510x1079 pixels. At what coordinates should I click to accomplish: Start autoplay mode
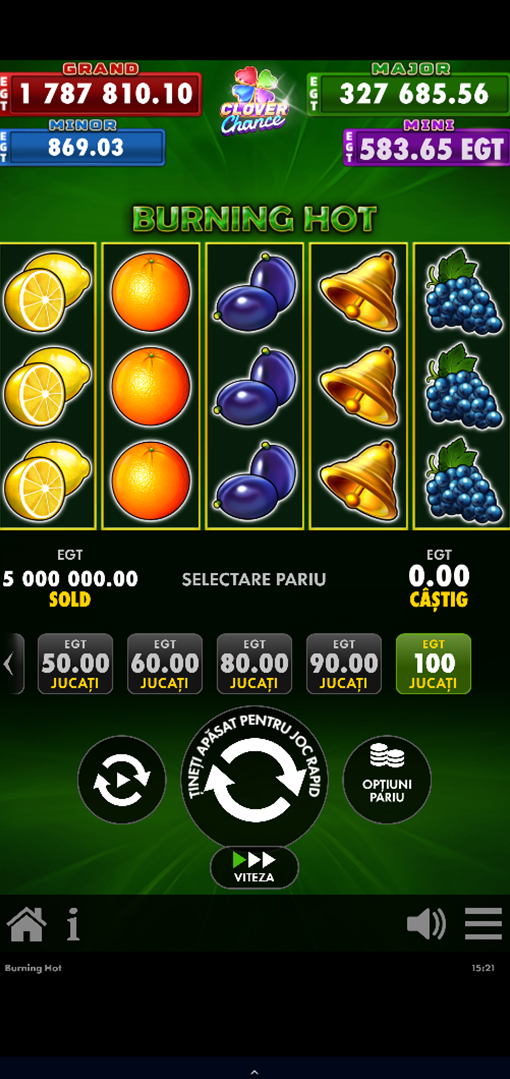coord(122,780)
